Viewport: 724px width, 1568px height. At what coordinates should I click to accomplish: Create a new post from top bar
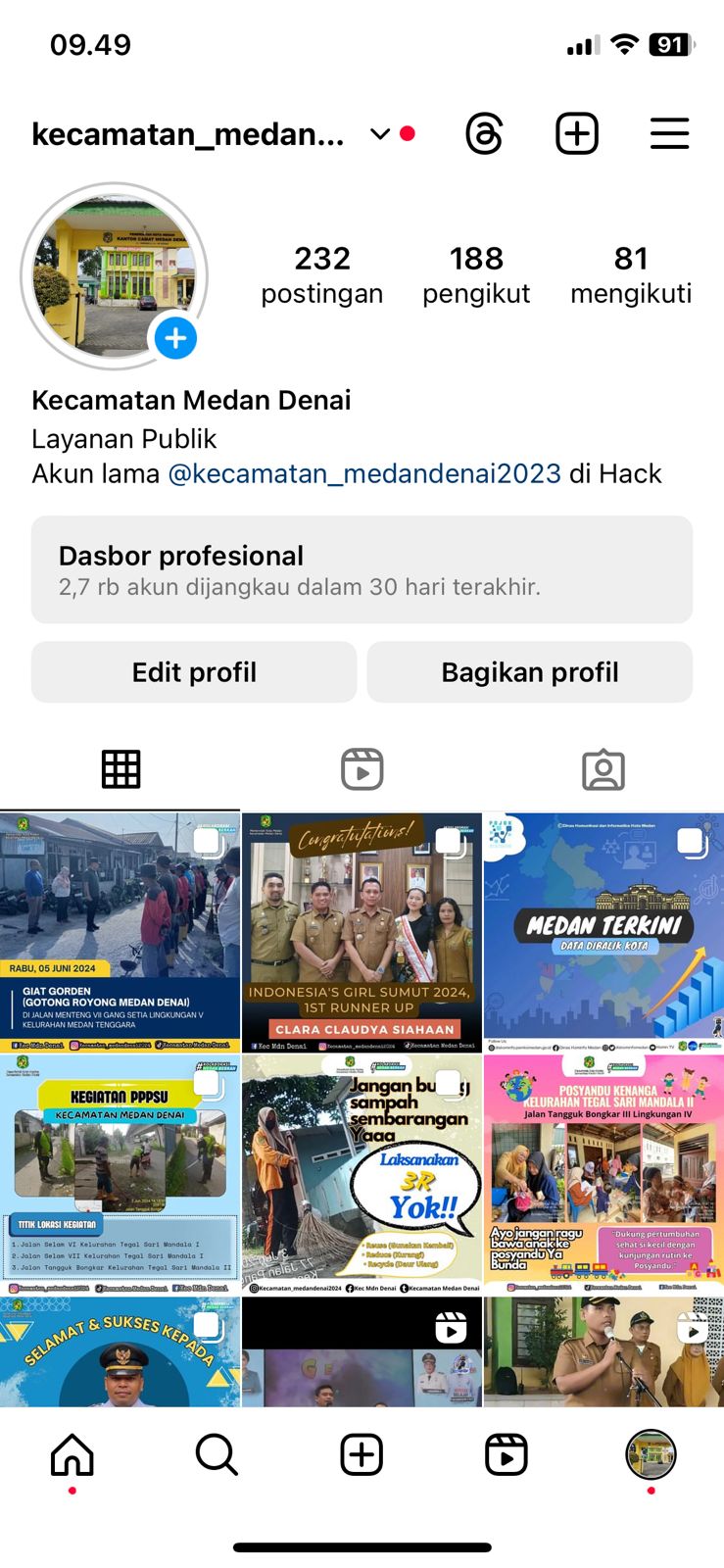(577, 134)
